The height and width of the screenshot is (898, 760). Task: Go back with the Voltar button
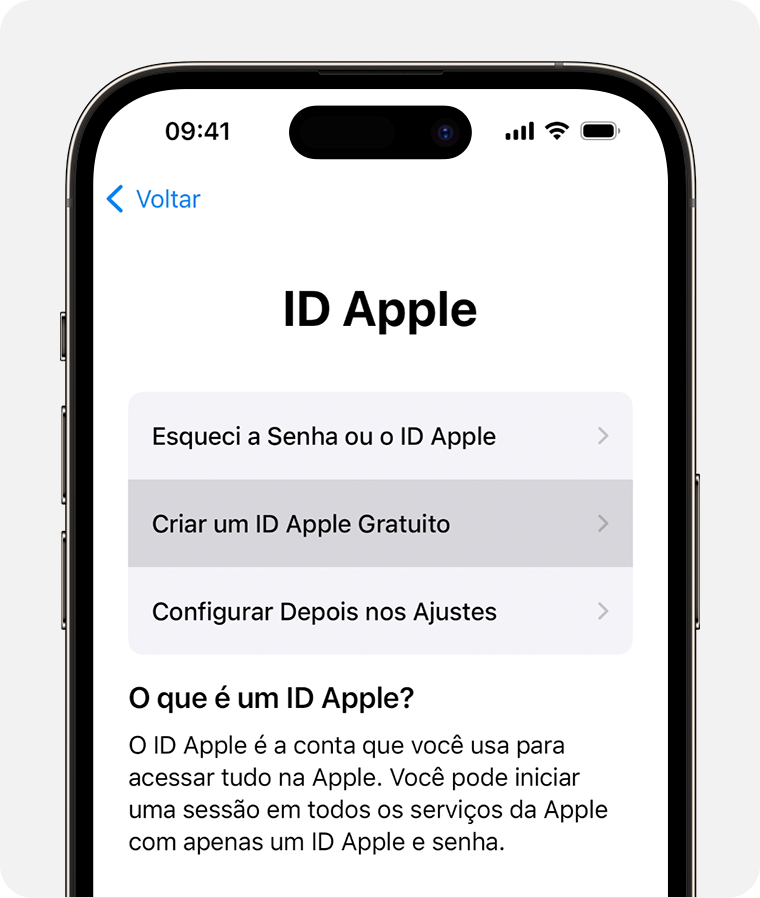pos(154,199)
